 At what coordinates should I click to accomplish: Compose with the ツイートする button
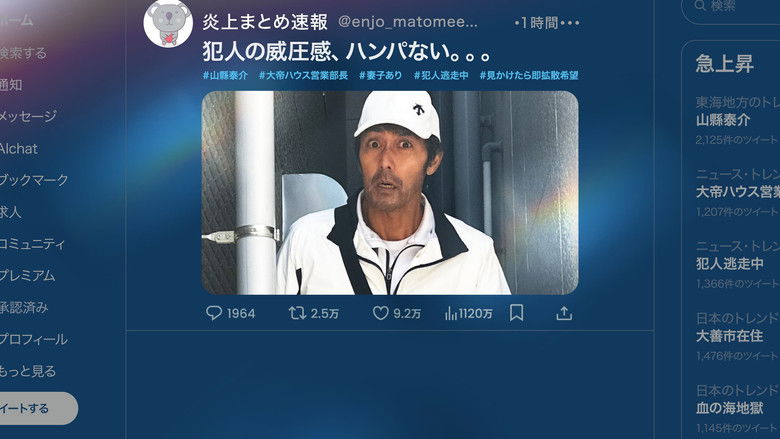point(30,408)
